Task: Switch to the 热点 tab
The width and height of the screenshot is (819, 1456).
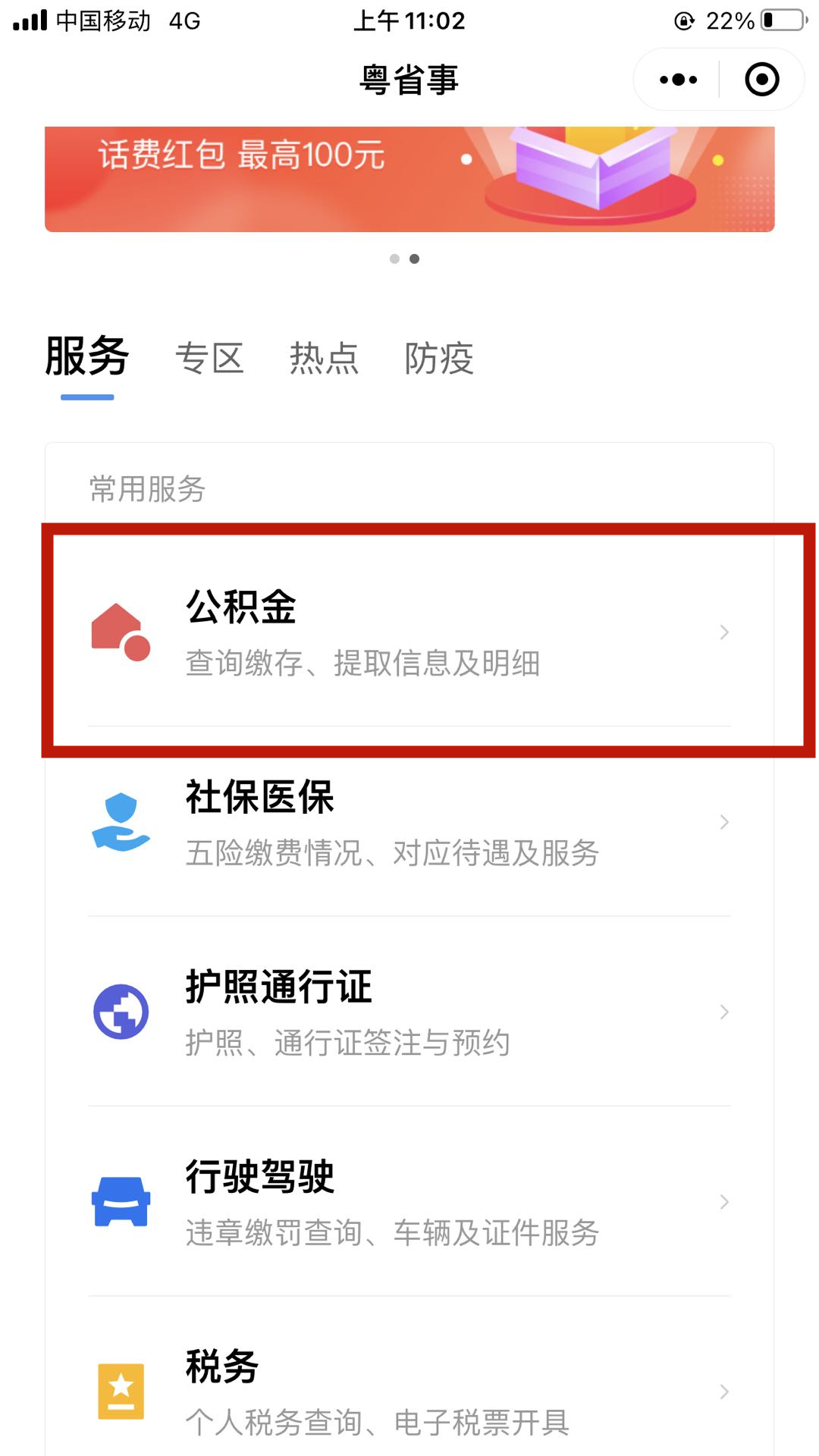Action: (x=324, y=359)
